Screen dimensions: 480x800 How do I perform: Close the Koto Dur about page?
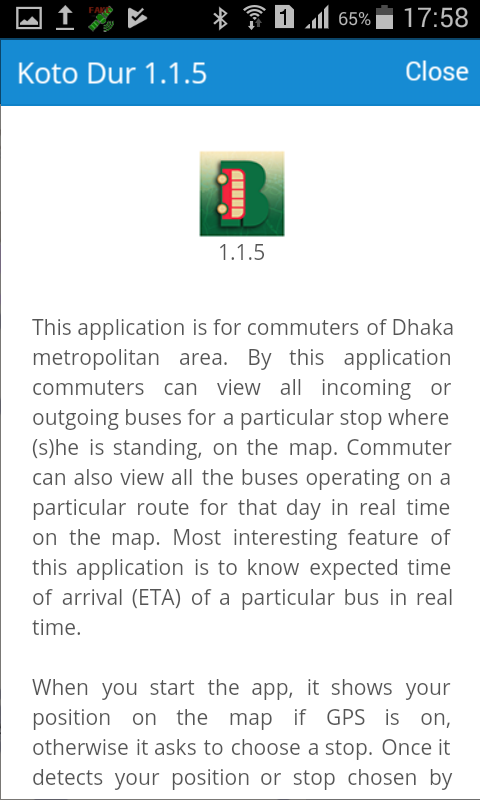point(437,71)
